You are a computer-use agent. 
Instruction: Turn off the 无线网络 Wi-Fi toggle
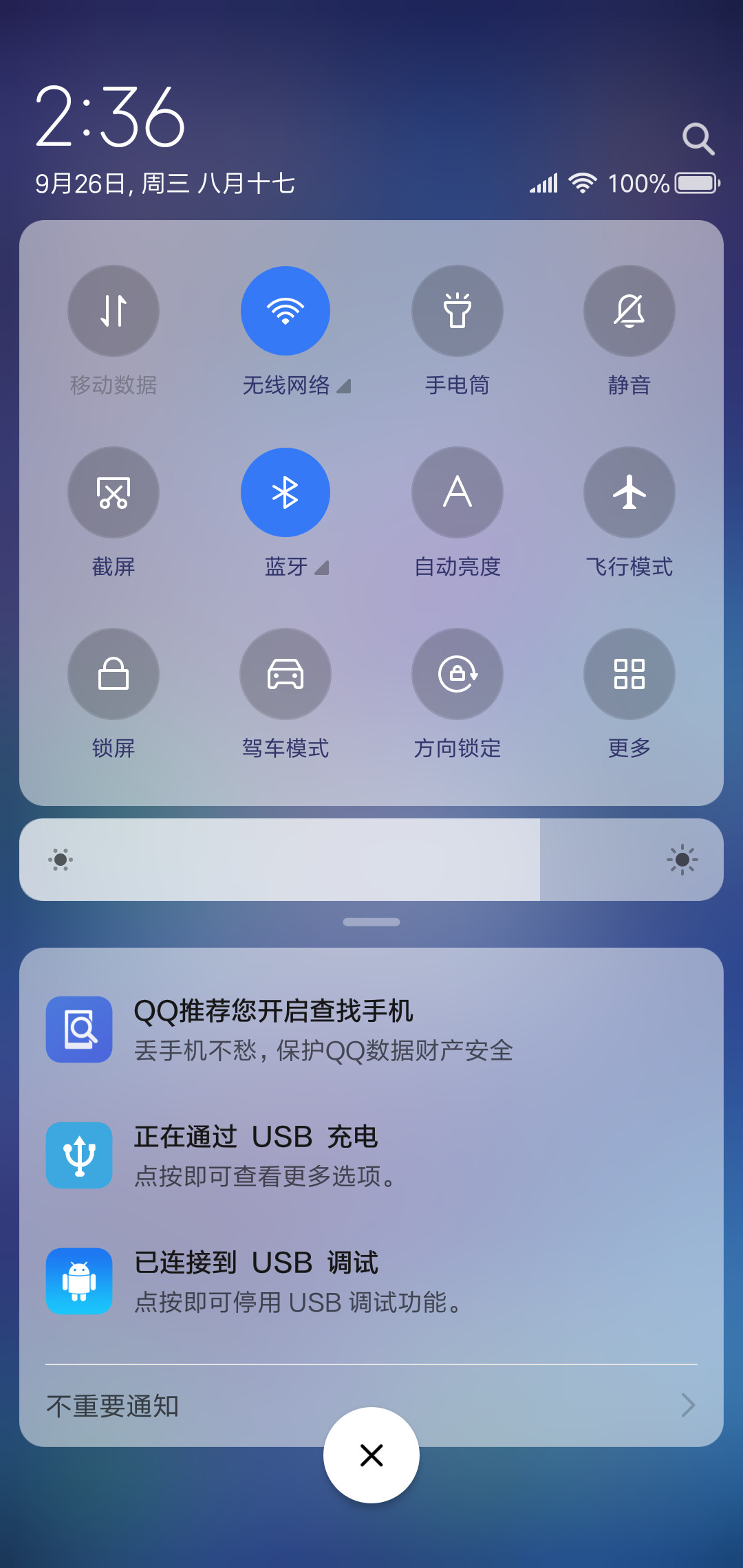click(x=286, y=311)
